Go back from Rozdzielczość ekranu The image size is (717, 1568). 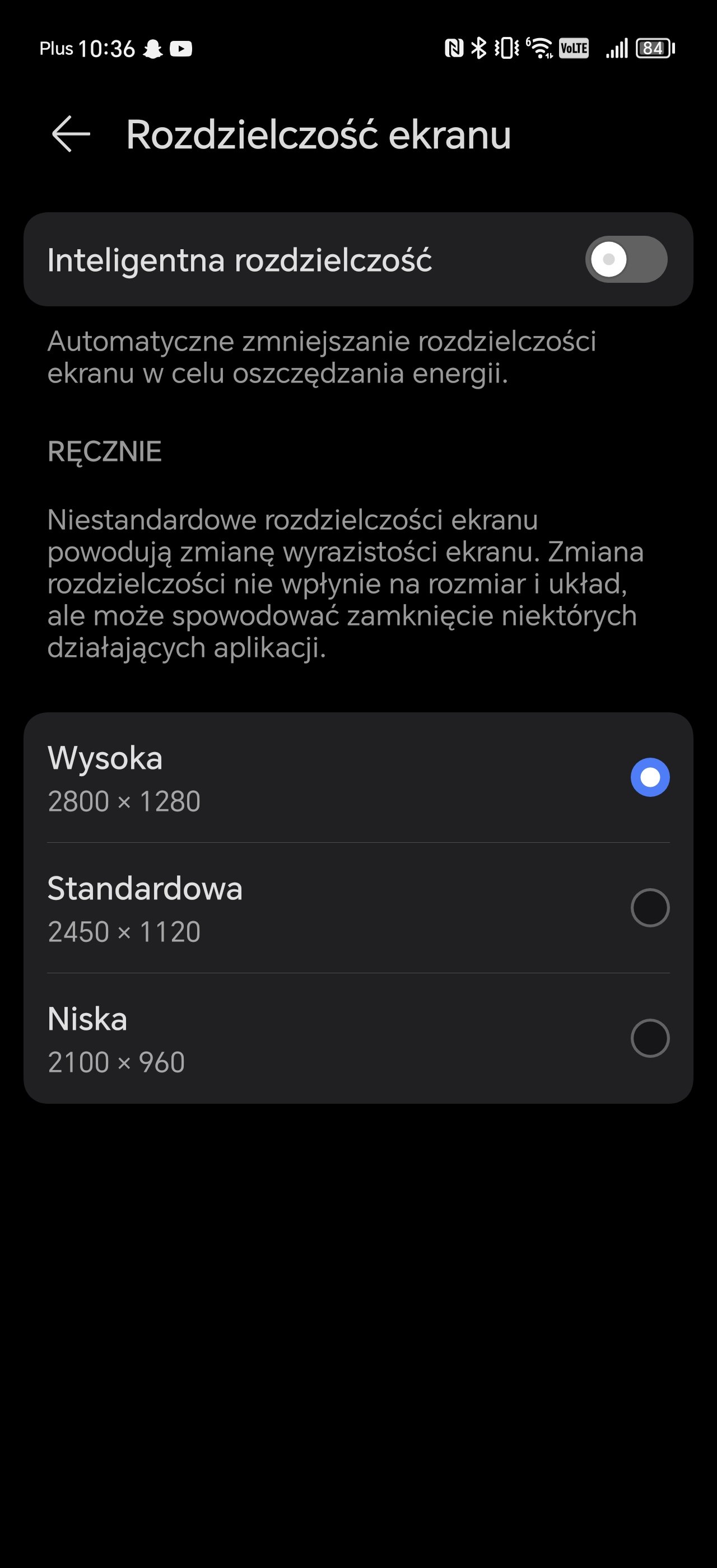point(71,134)
